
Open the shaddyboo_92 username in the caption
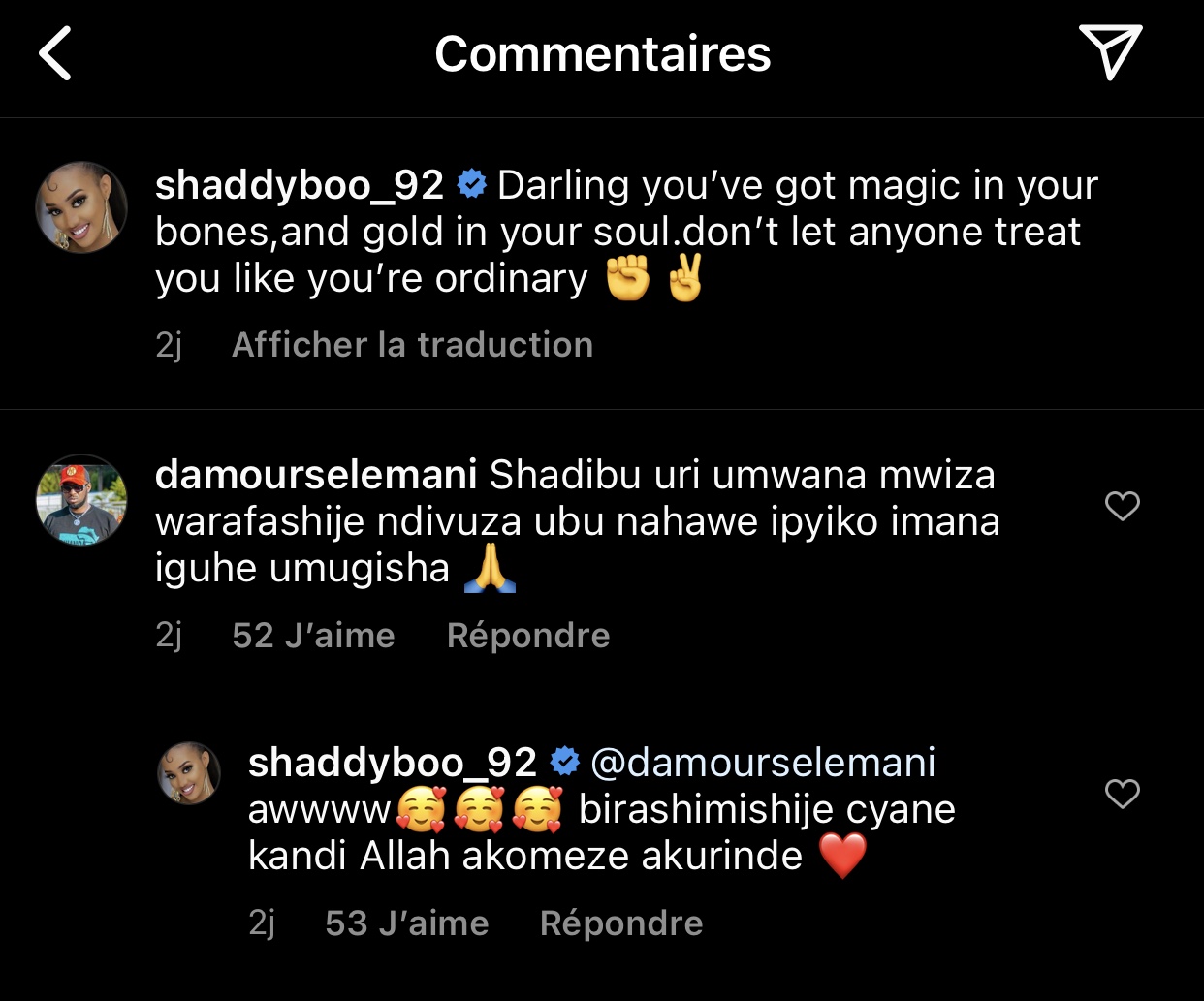tap(299, 185)
